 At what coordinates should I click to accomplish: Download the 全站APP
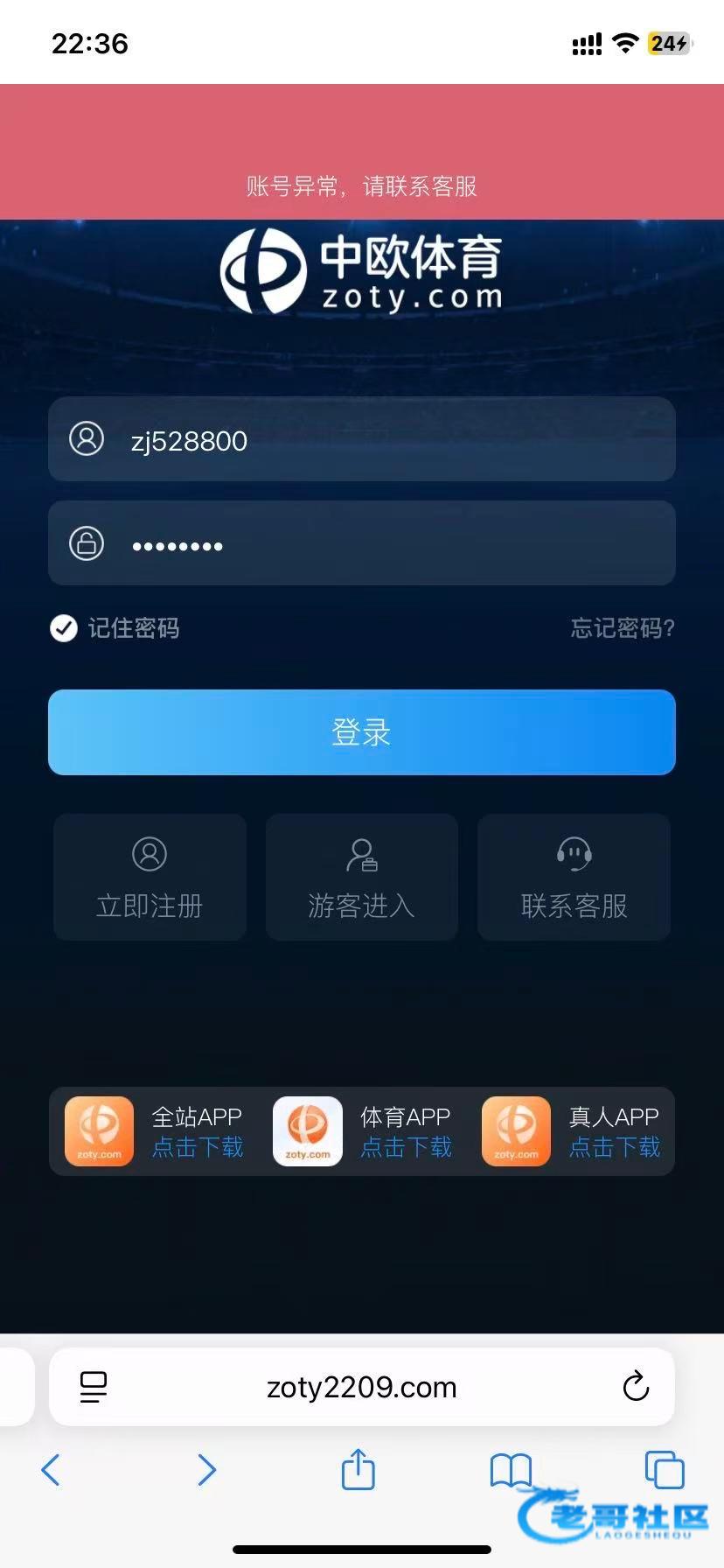[x=155, y=1131]
